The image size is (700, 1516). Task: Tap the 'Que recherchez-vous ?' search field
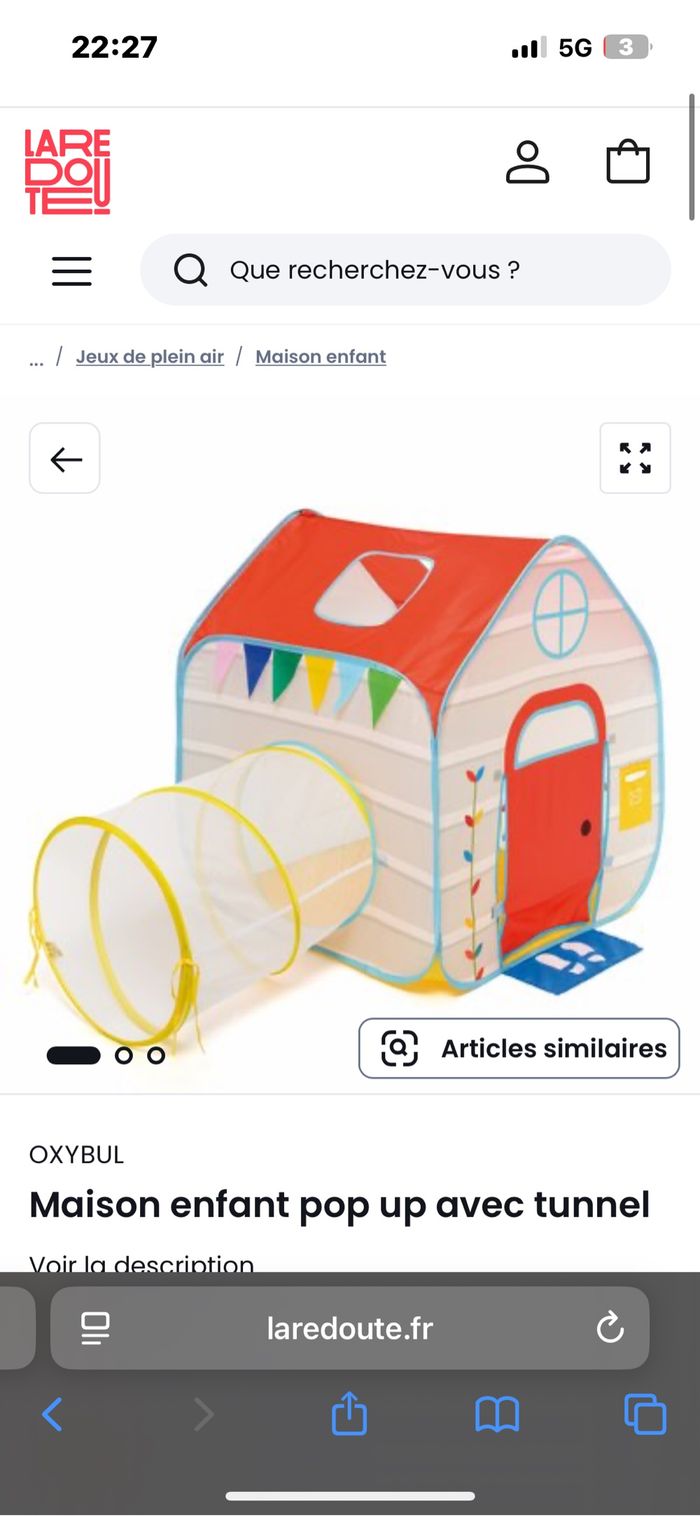405,270
